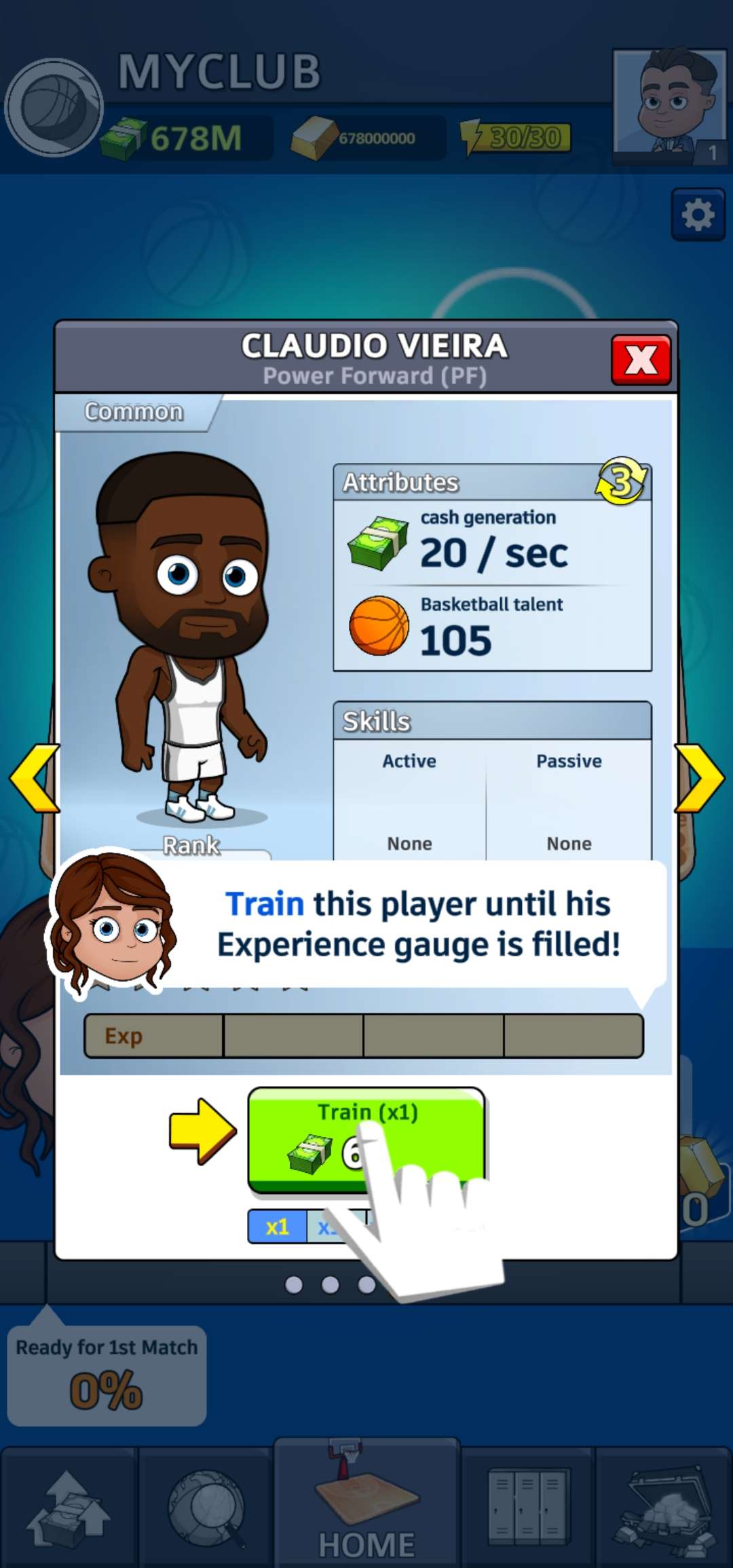Go to the previous player with left arrow
Image resolution: width=733 pixels, height=1568 pixels.
[34, 779]
